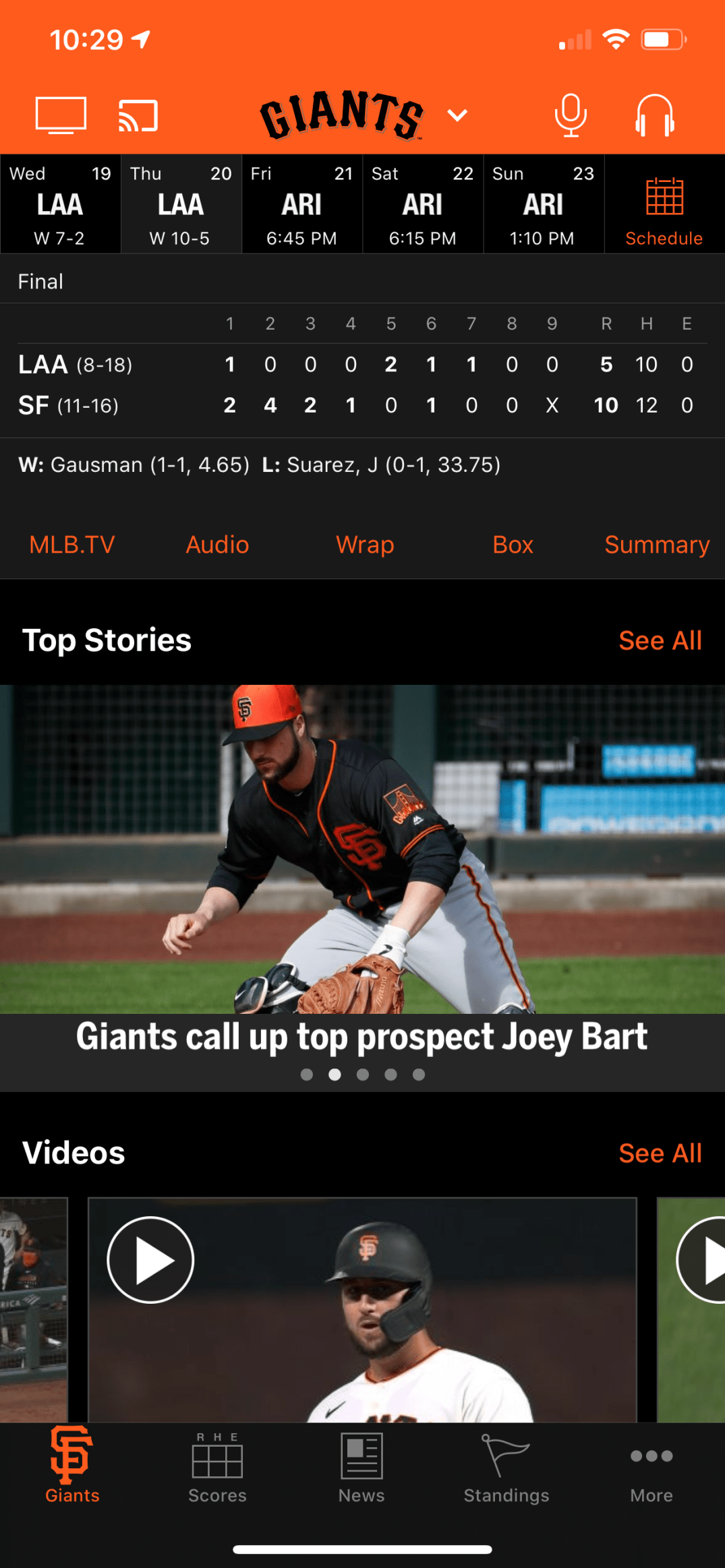Open the microphone icon
This screenshot has width=725, height=1568.
[571, 115]
